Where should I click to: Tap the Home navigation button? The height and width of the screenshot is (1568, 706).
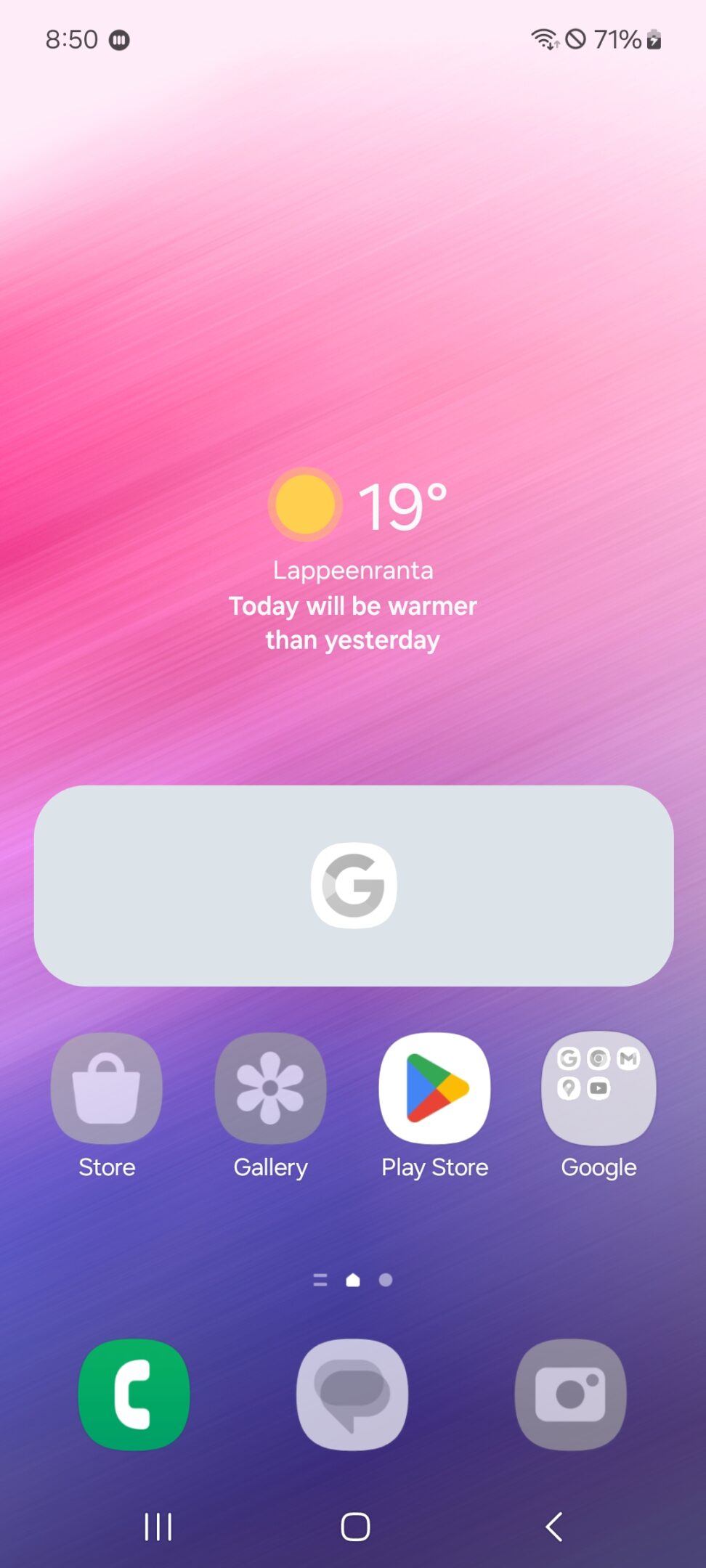click(x=353, y=1527)
